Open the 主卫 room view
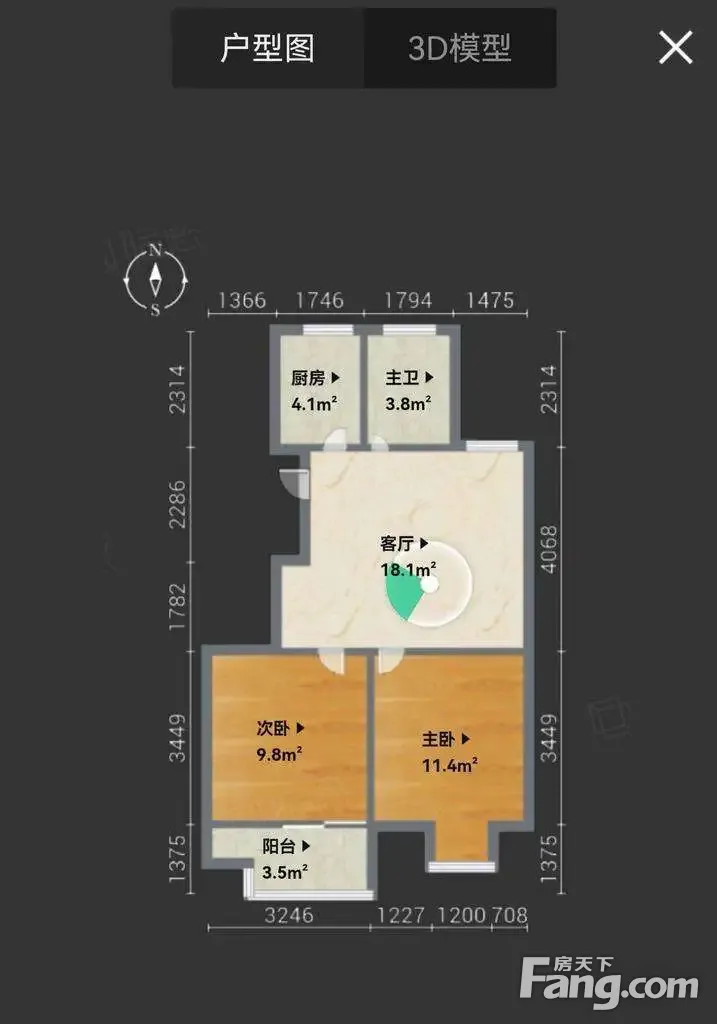 point(409,377)
